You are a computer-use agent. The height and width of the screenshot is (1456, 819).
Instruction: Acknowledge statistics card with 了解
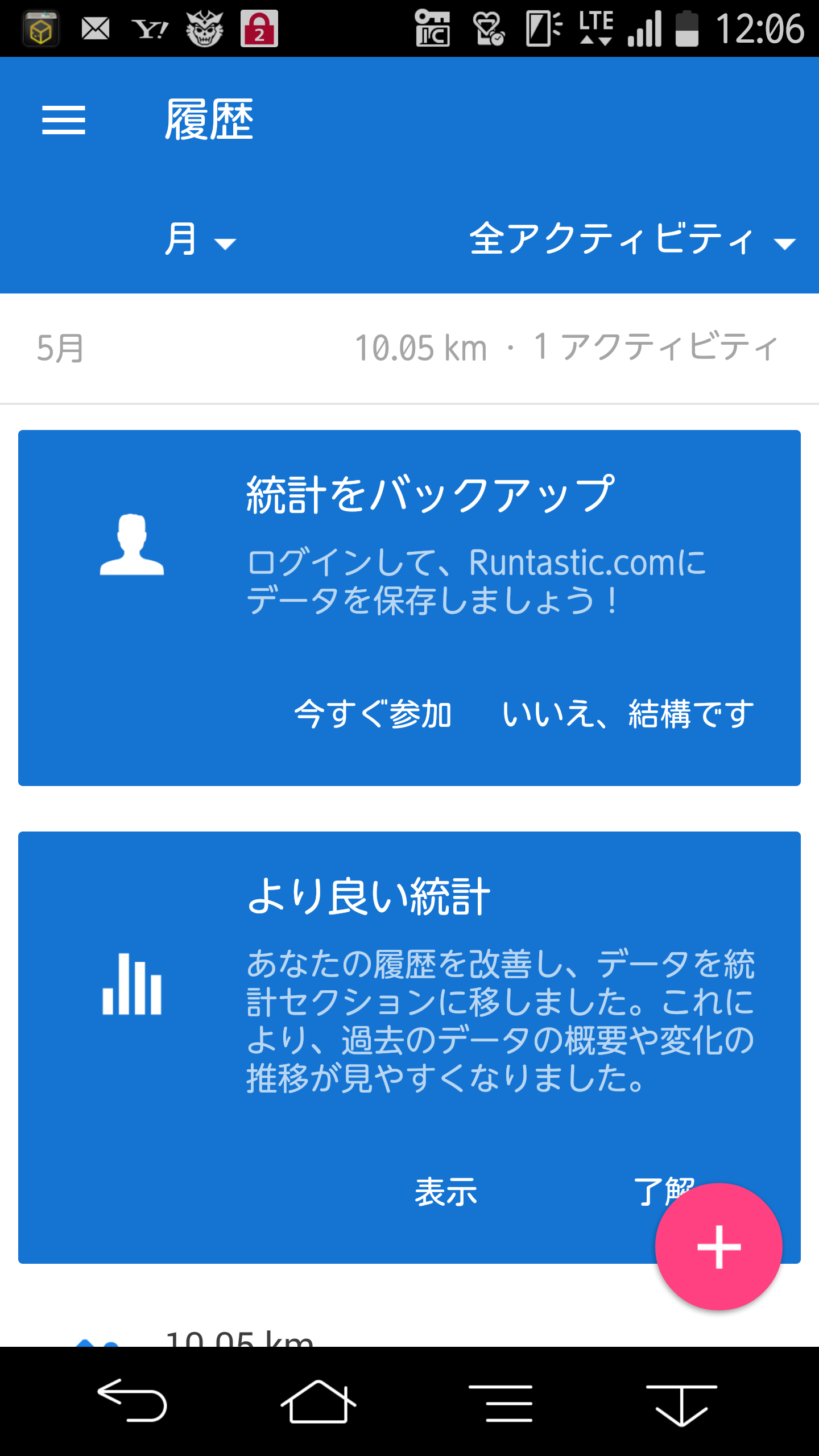click(664, 1192)
